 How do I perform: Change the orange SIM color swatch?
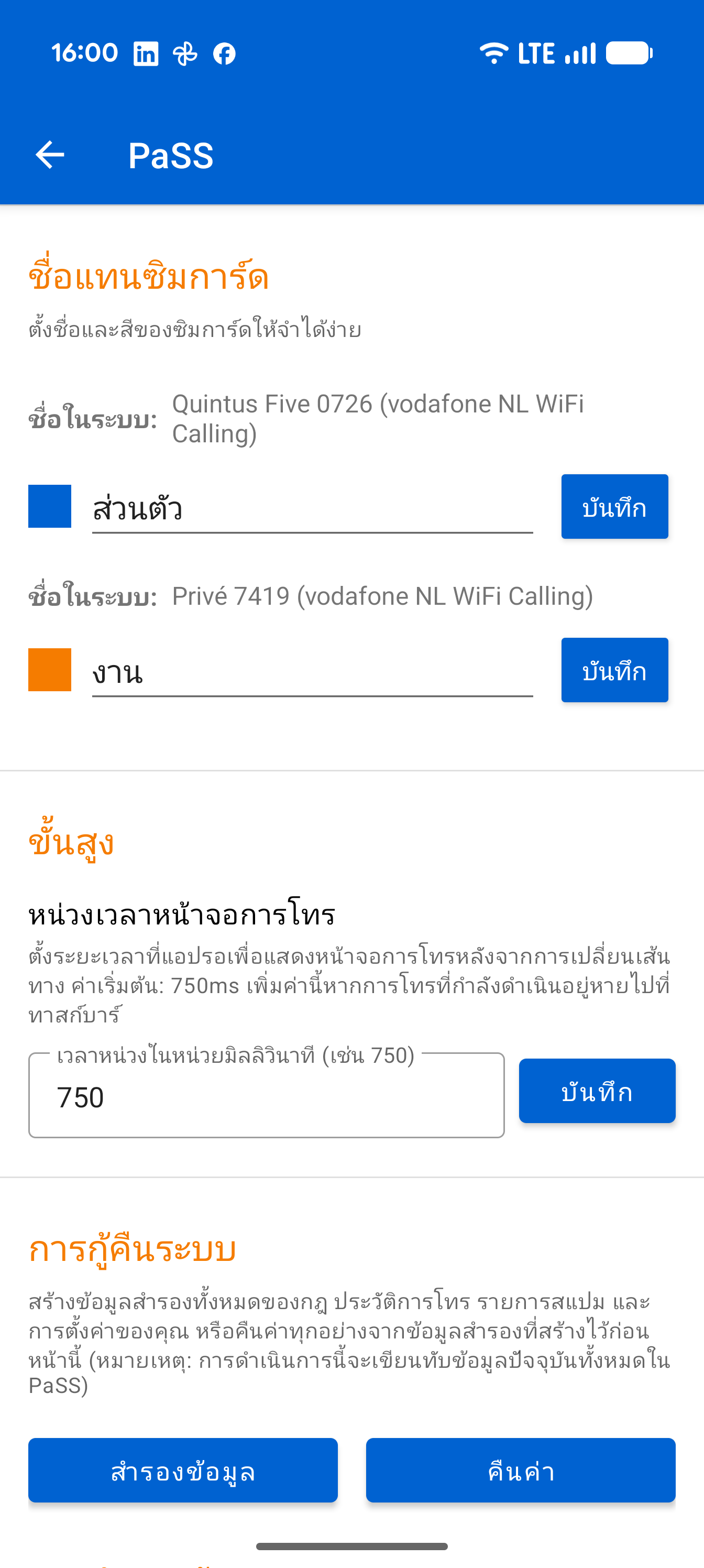pos(50,670)
